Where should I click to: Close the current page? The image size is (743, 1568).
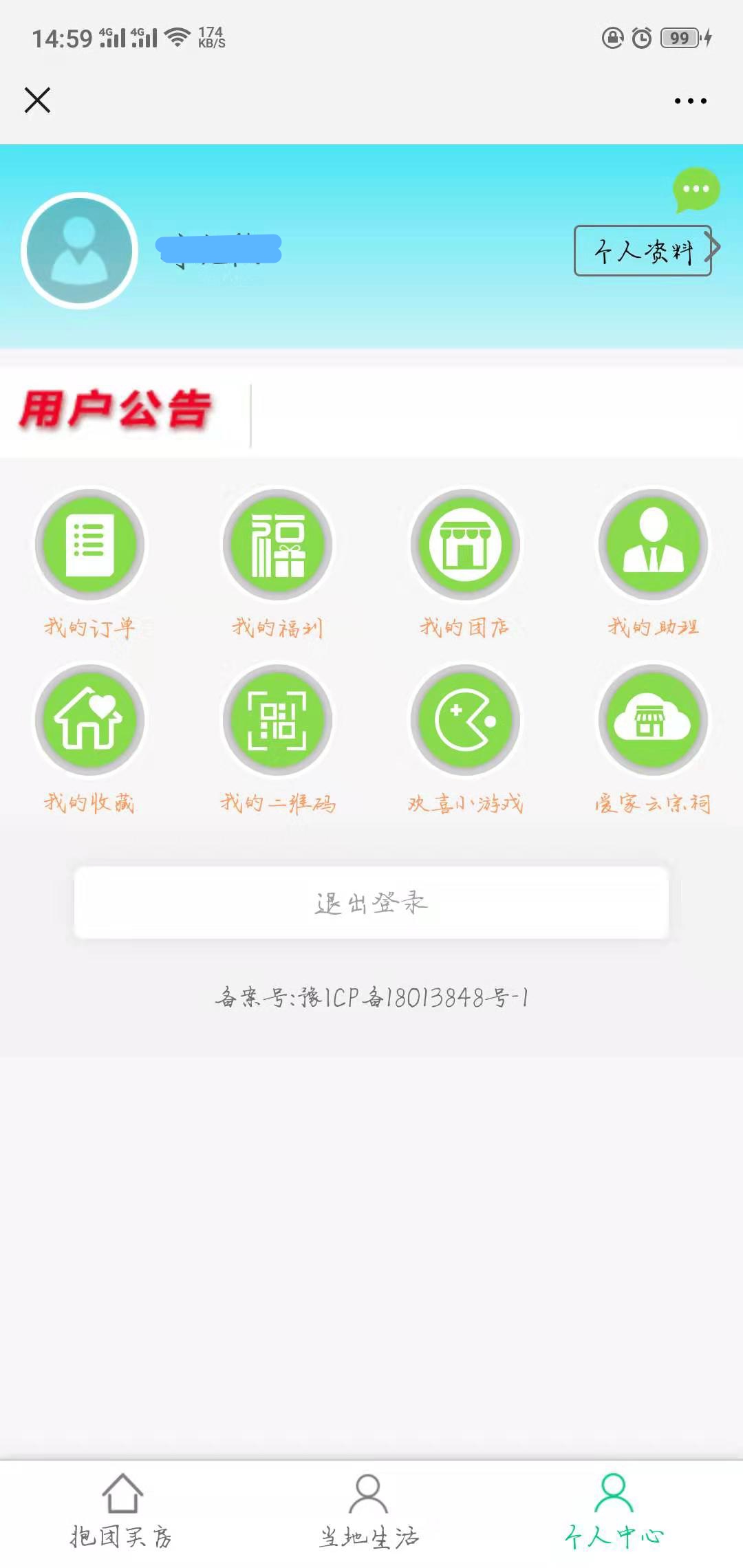(37, 100)
